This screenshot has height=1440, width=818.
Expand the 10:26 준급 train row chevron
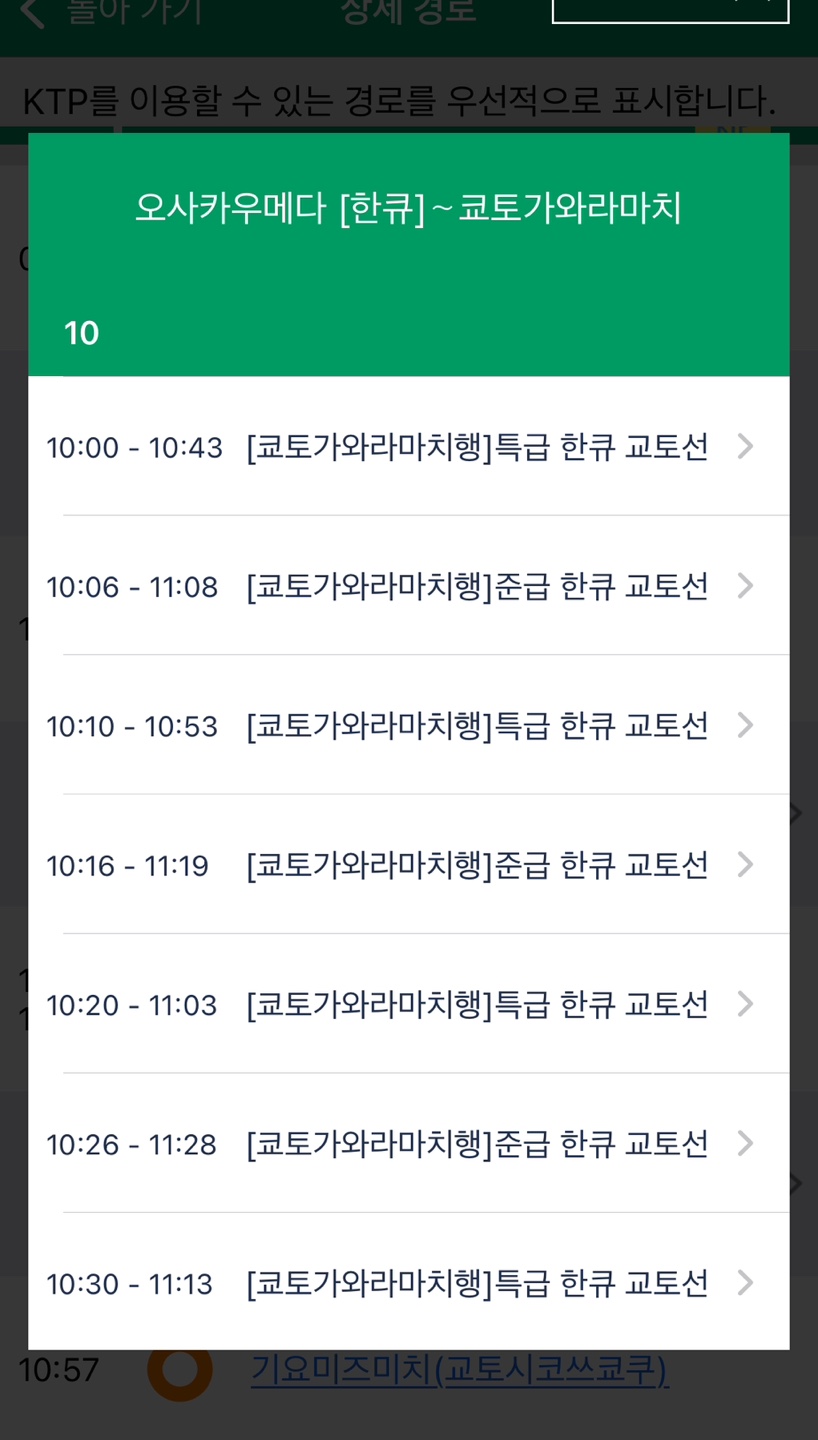pos(745,1144)
